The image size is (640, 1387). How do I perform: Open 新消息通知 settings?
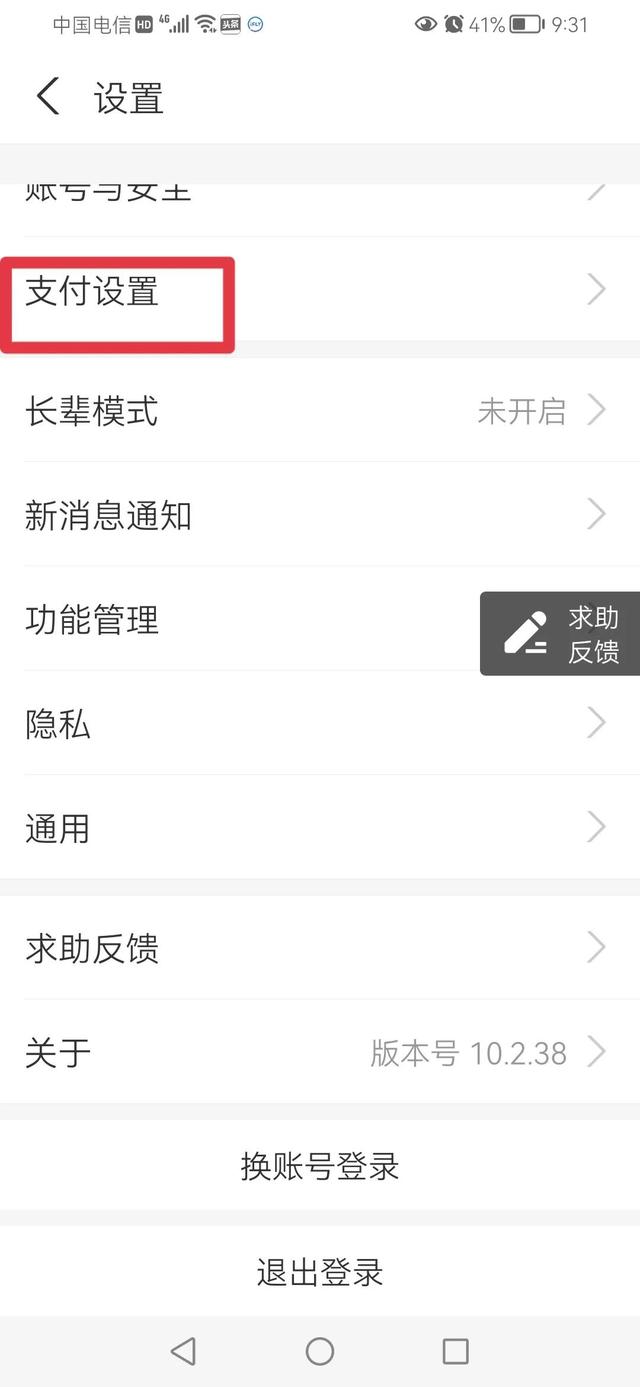tap(320, 514)
